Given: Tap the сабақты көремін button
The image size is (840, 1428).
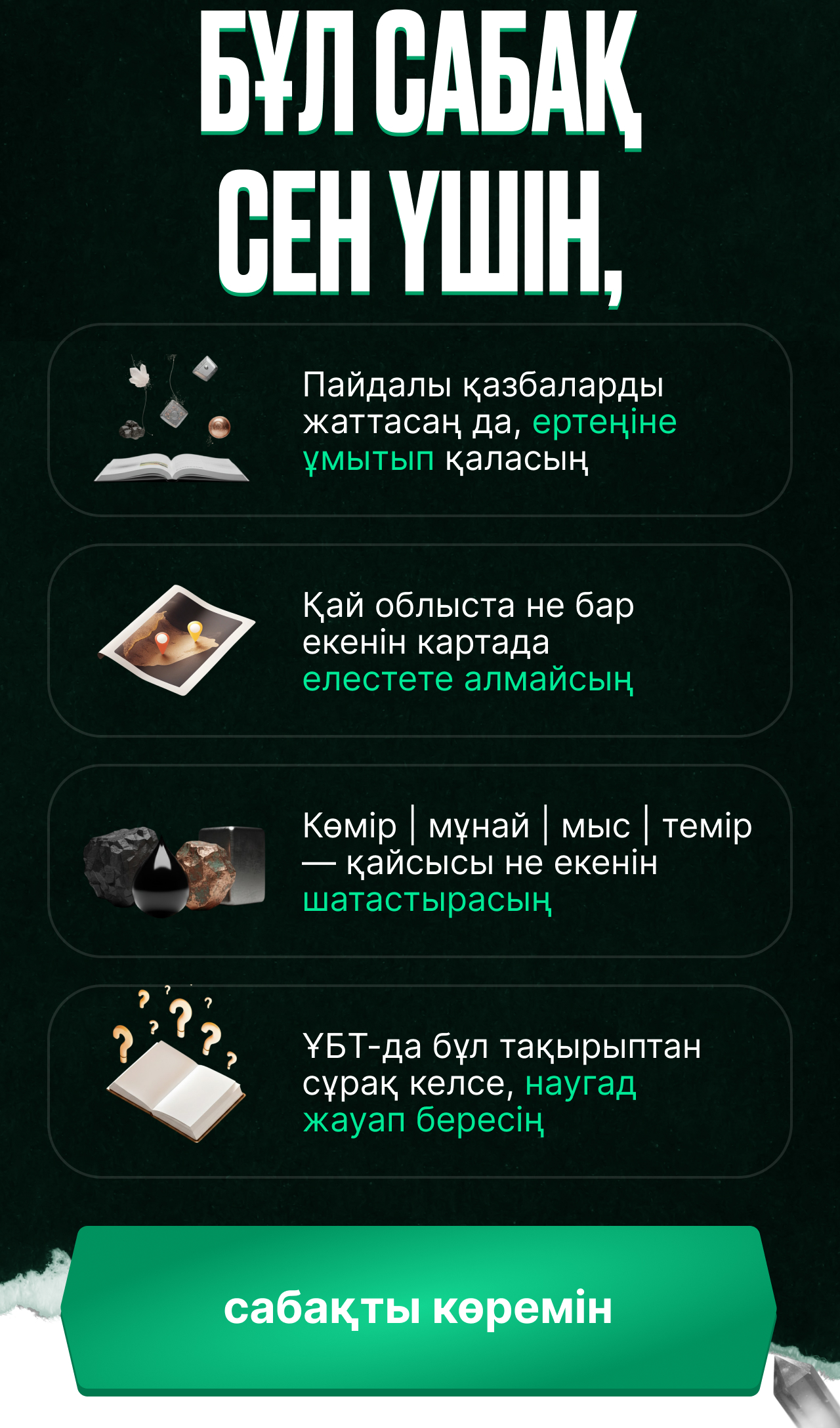Looking at the screenshot, I should pyautogui.click(x=419, y=1309).
